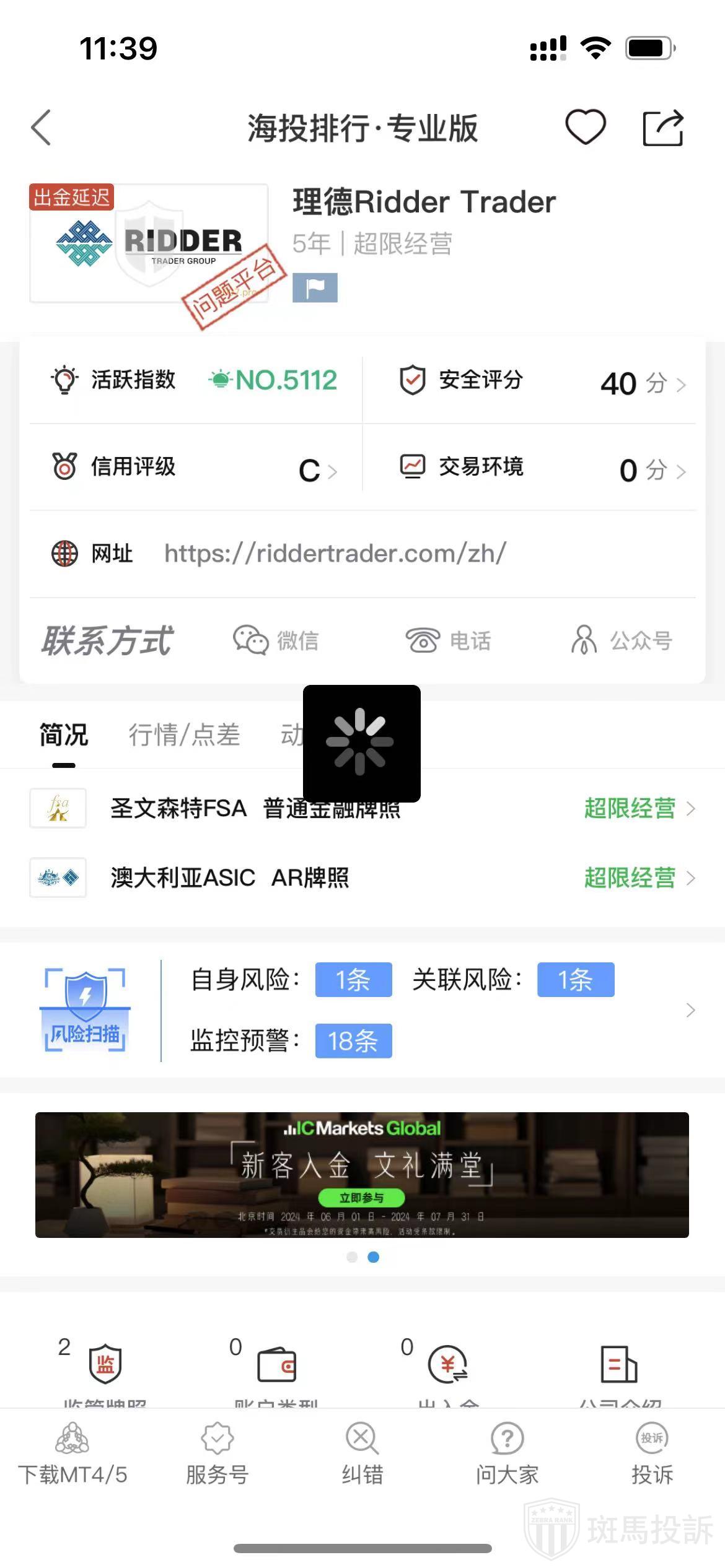Select 纠错 to report an error
725x1568 pixels.
pyautogui.click(x=362, y=1455)
